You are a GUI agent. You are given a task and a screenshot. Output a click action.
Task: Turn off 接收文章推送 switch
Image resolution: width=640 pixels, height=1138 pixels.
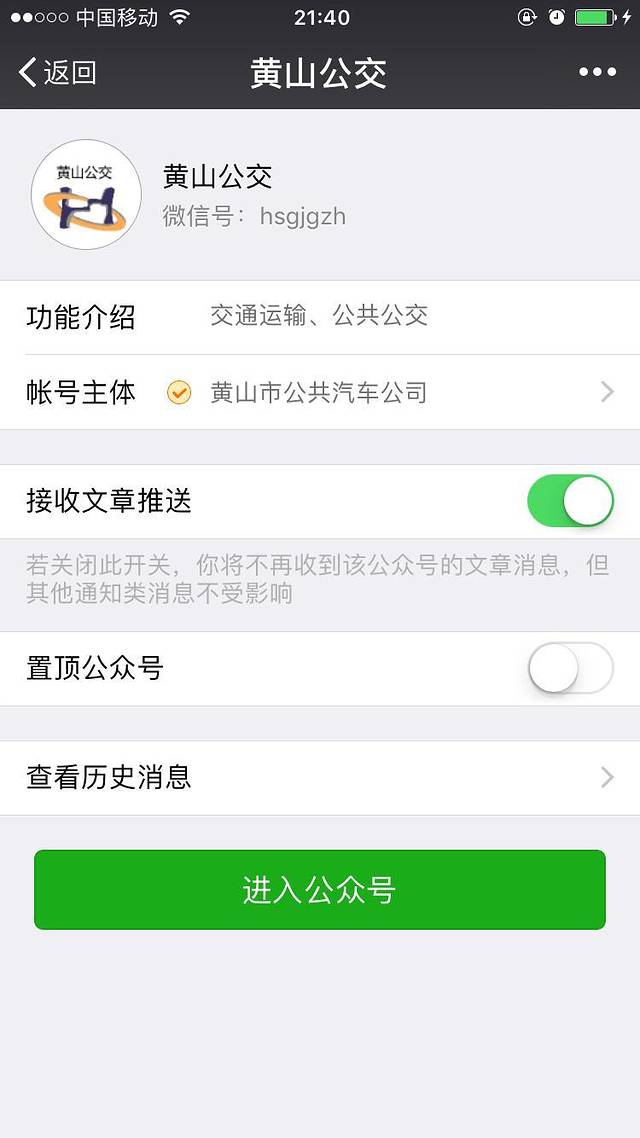(570, 501)
